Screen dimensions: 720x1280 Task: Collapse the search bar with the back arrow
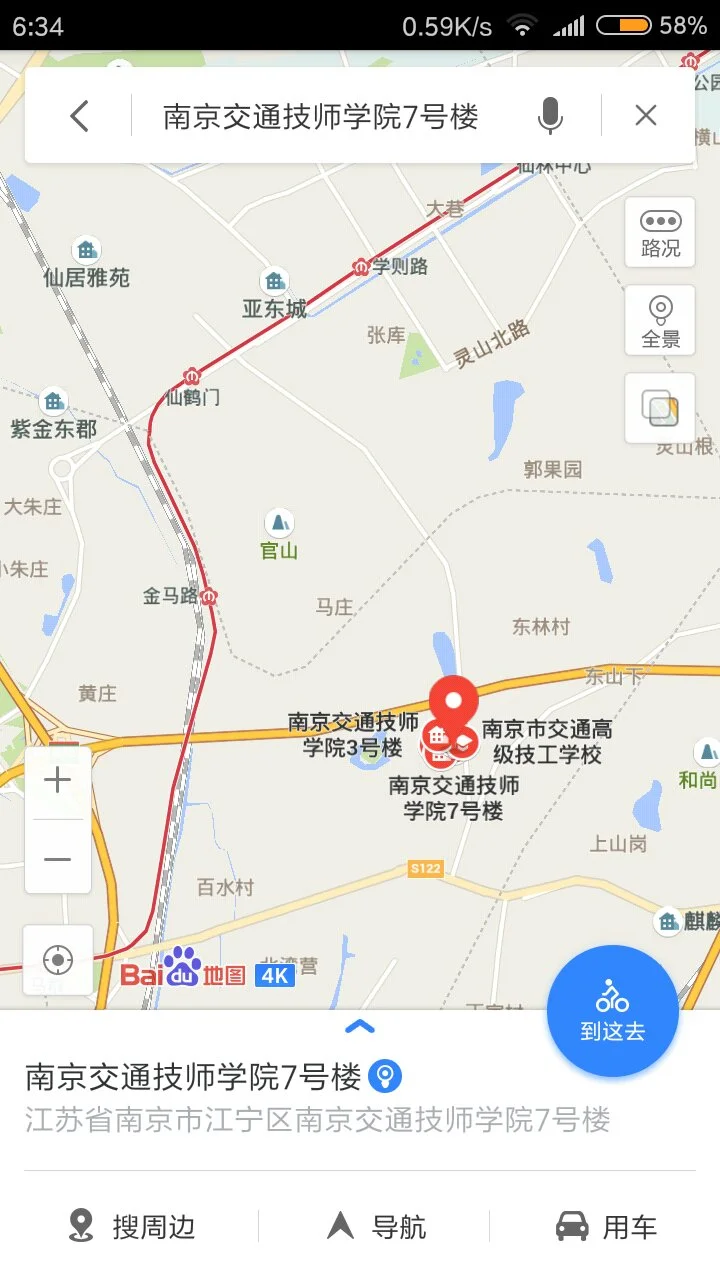point(79,115)
